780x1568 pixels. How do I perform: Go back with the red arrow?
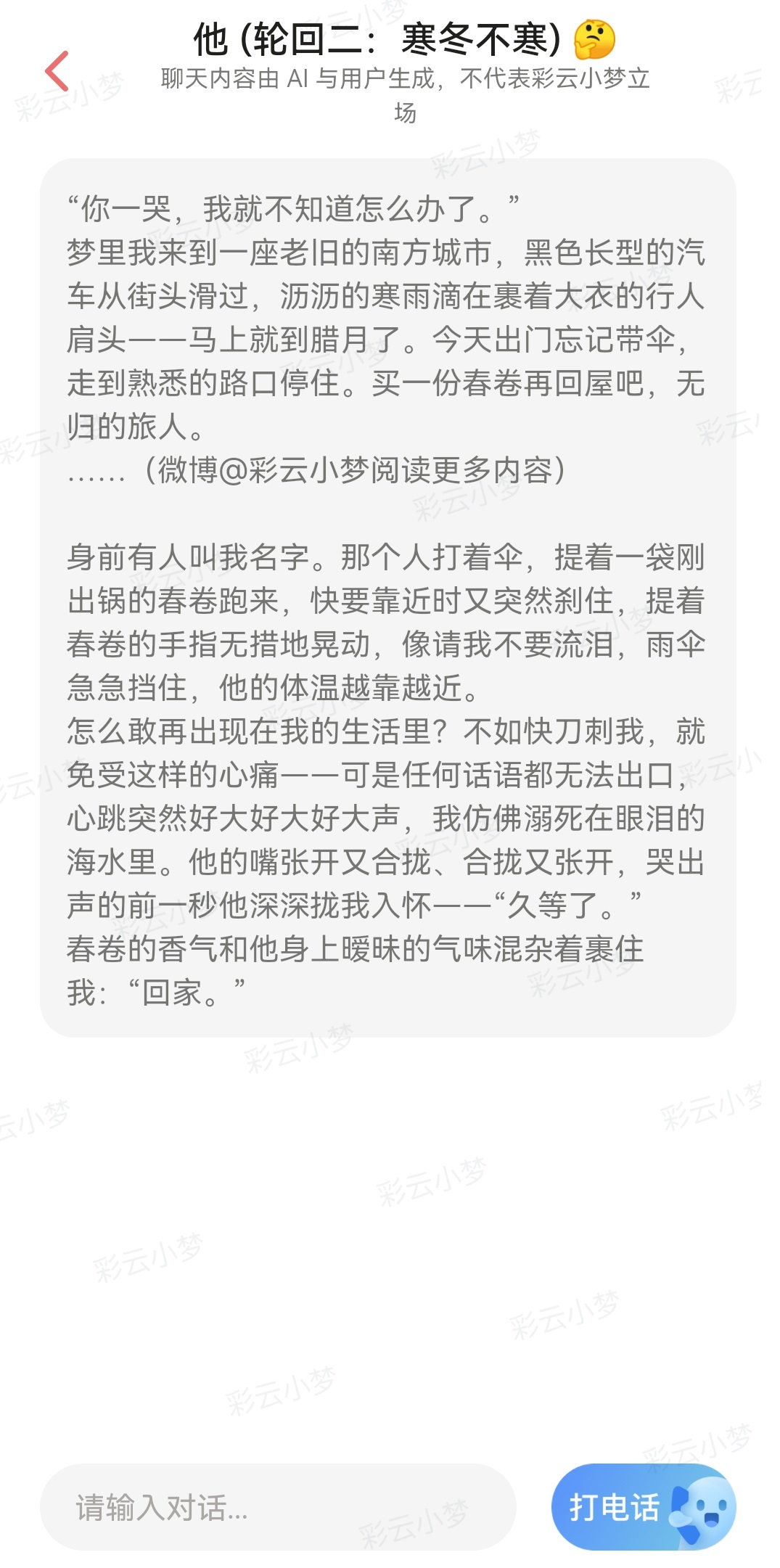click(57, 71)
